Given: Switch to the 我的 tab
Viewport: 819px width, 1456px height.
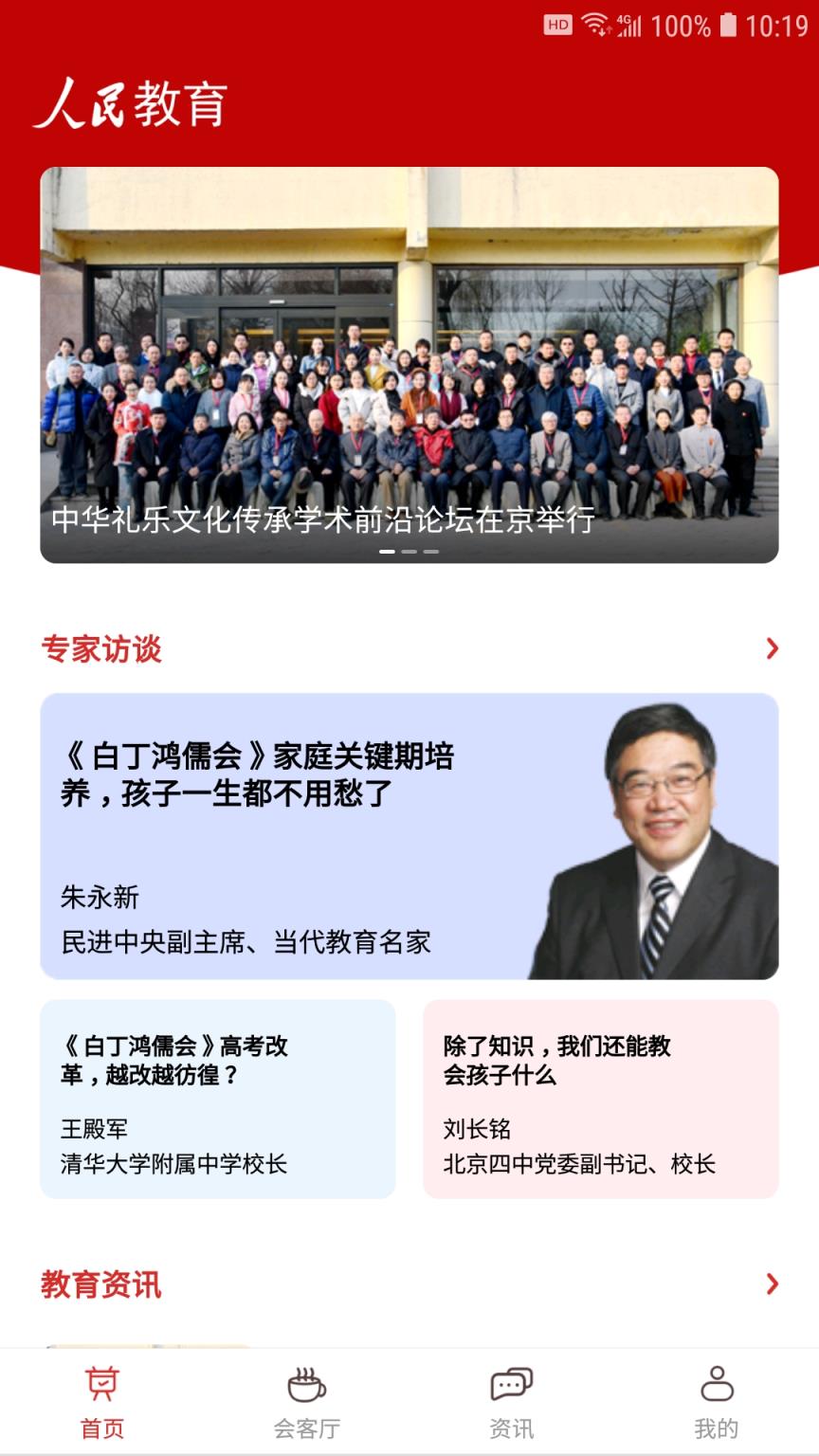Looking at the screenshot, I should [716, 1403].
